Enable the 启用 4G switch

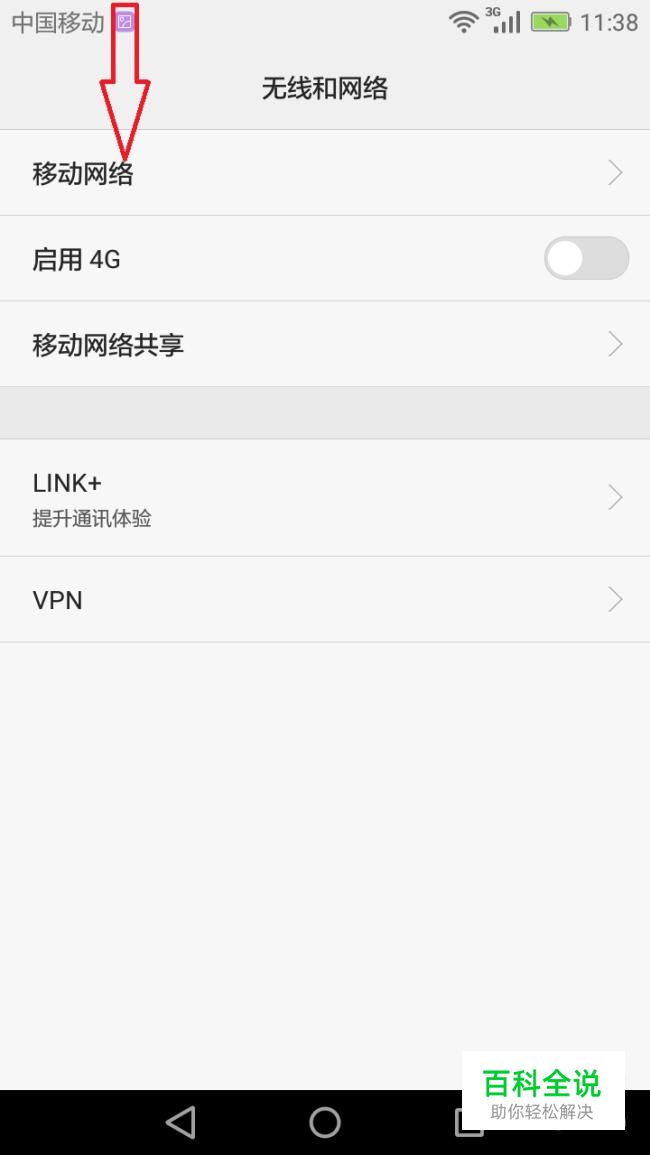coord(586,259)
